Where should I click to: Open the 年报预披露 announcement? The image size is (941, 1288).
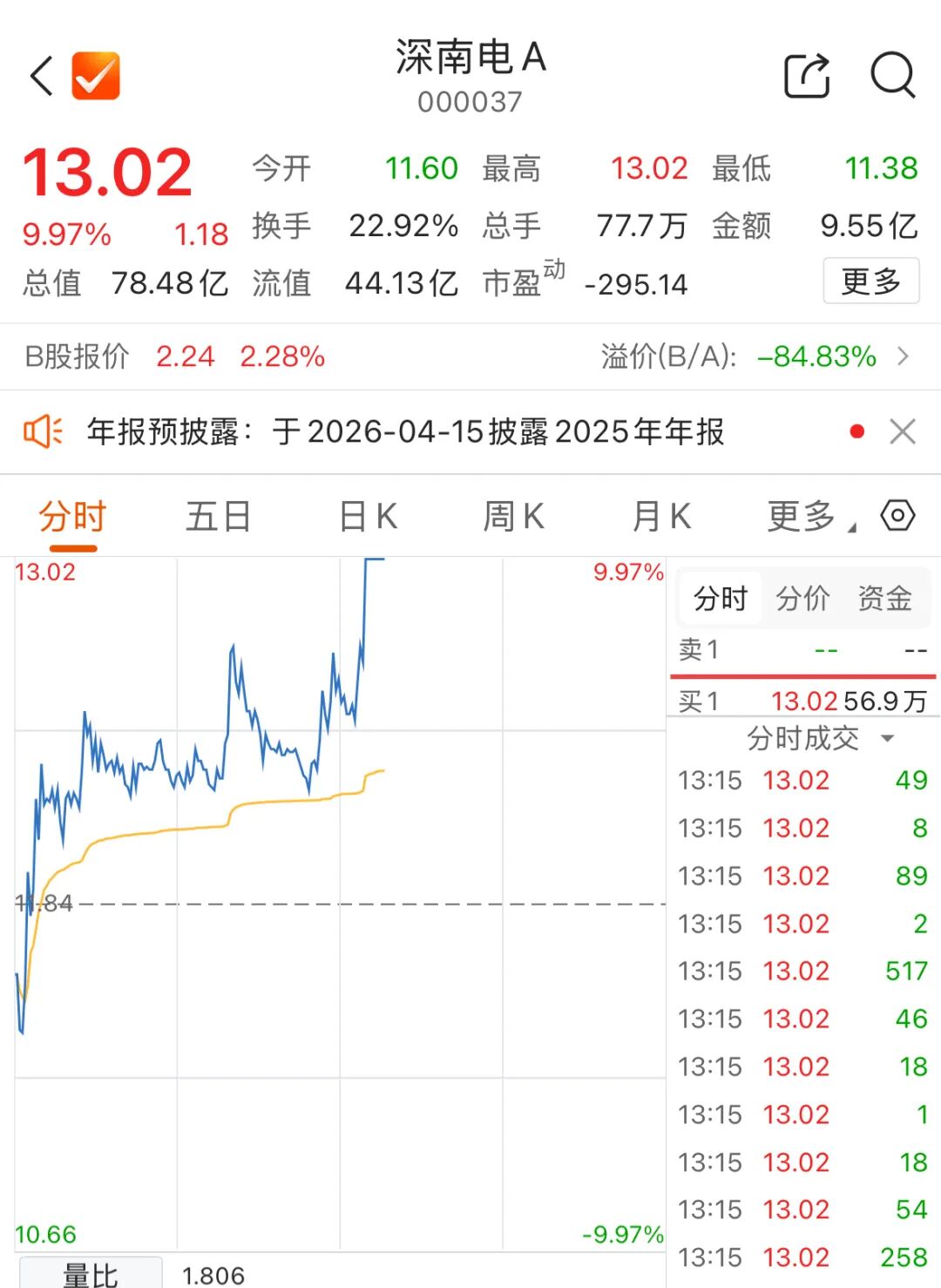pos(405,431)
